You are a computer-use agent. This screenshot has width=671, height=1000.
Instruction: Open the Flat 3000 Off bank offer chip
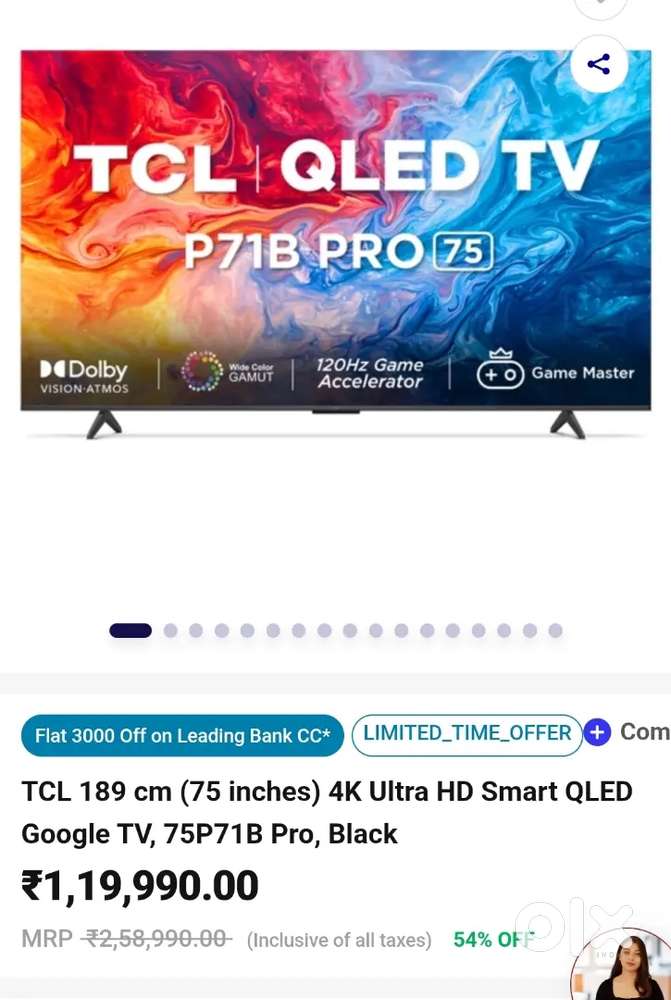182,736
